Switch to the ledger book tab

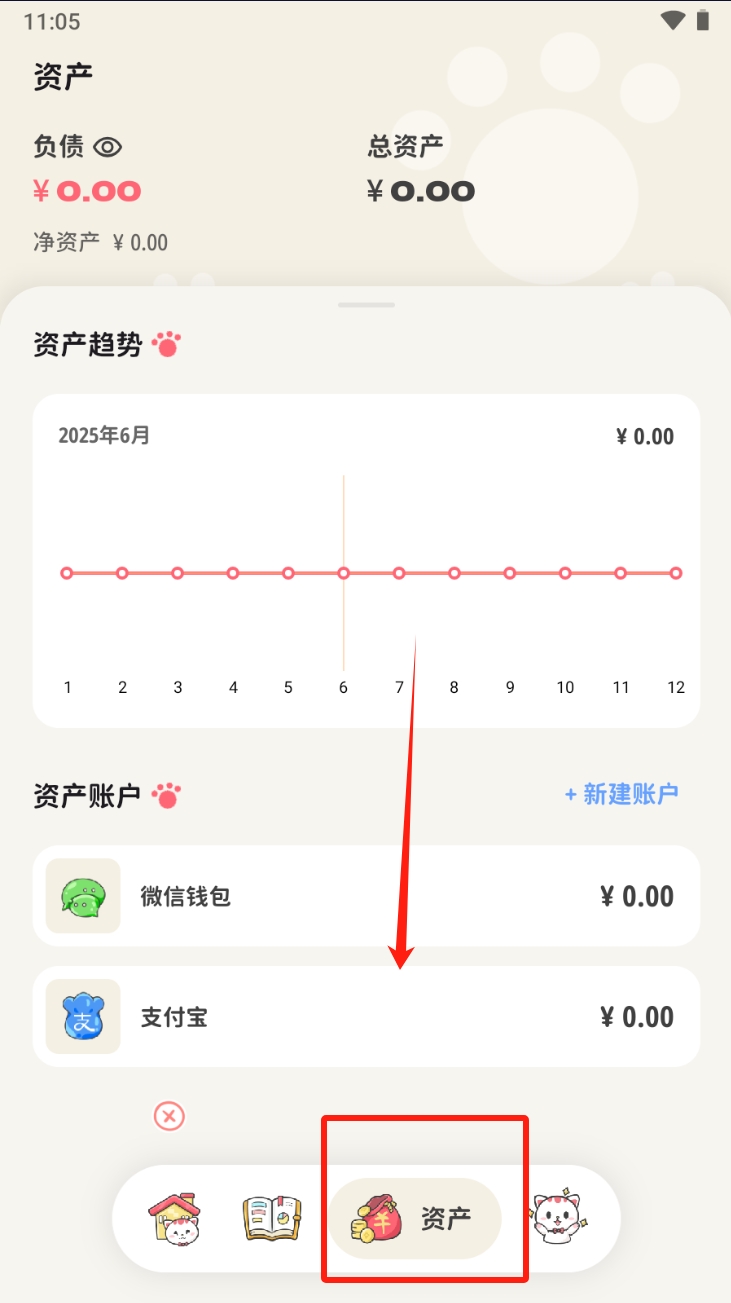click(x=271, y=1219)
